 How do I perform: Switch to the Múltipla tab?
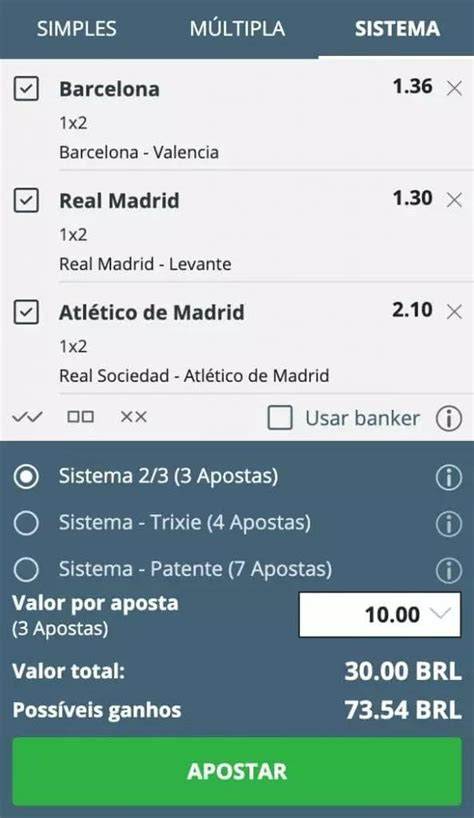(x=237, y=29)
